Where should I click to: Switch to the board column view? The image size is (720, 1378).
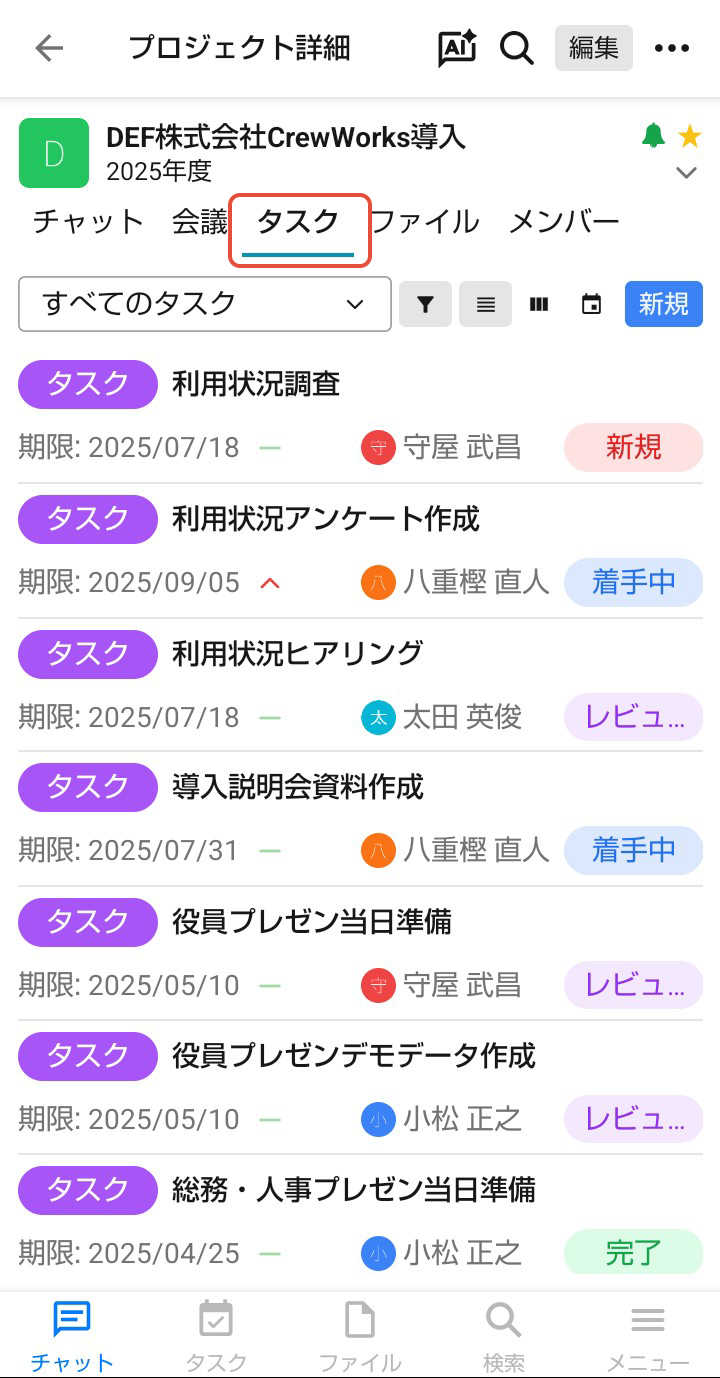click(539, 304)
